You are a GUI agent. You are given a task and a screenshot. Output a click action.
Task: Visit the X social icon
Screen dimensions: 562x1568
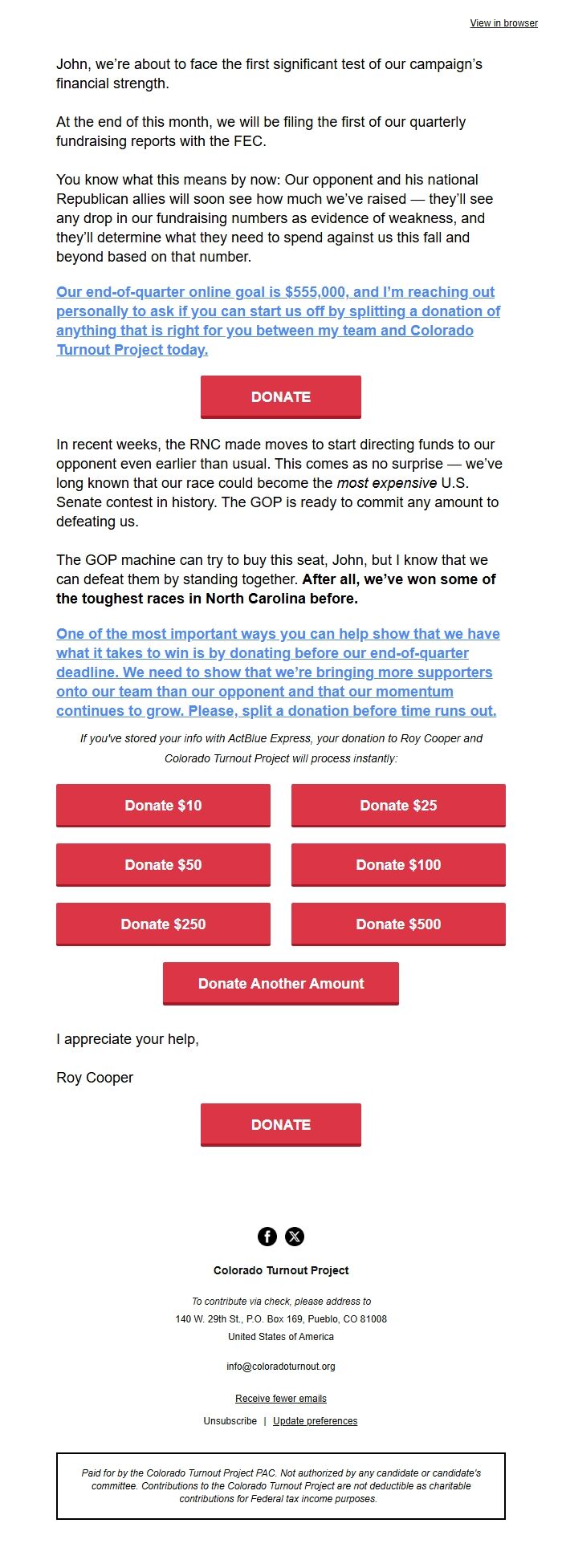pos(295,1237)
